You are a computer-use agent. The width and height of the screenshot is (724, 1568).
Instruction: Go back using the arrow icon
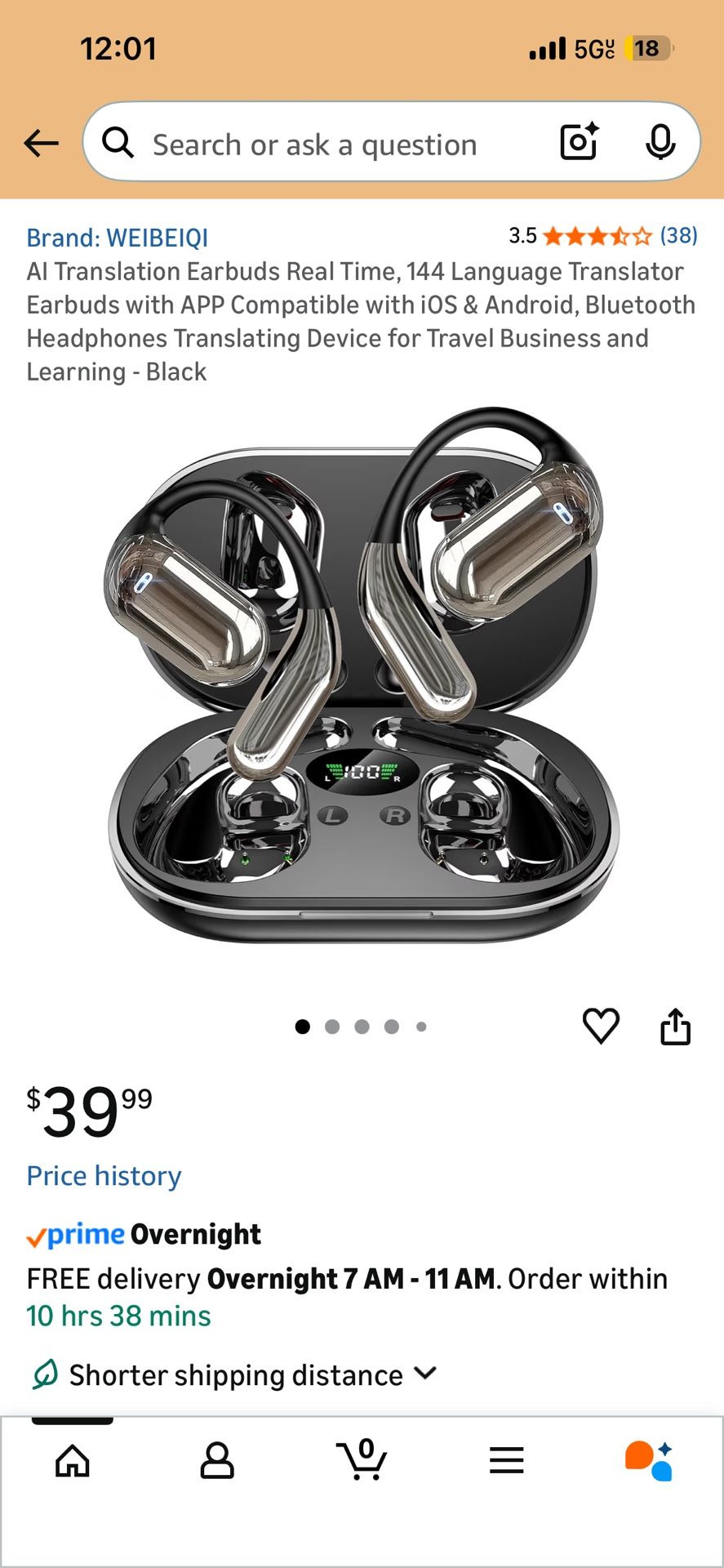(41, 144)
